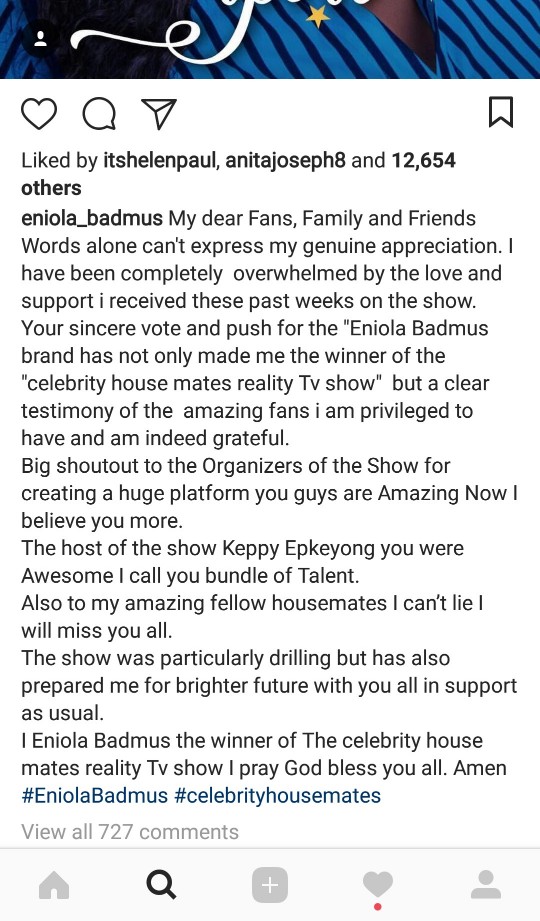The image size is (540, 921).
Task: View the list of 12,654 others who liked
Action: pos(238,174)
